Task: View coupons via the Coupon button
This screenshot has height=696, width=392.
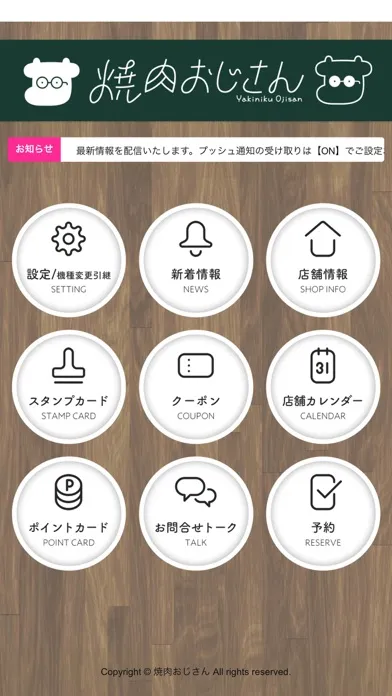Action: (196, 387)
